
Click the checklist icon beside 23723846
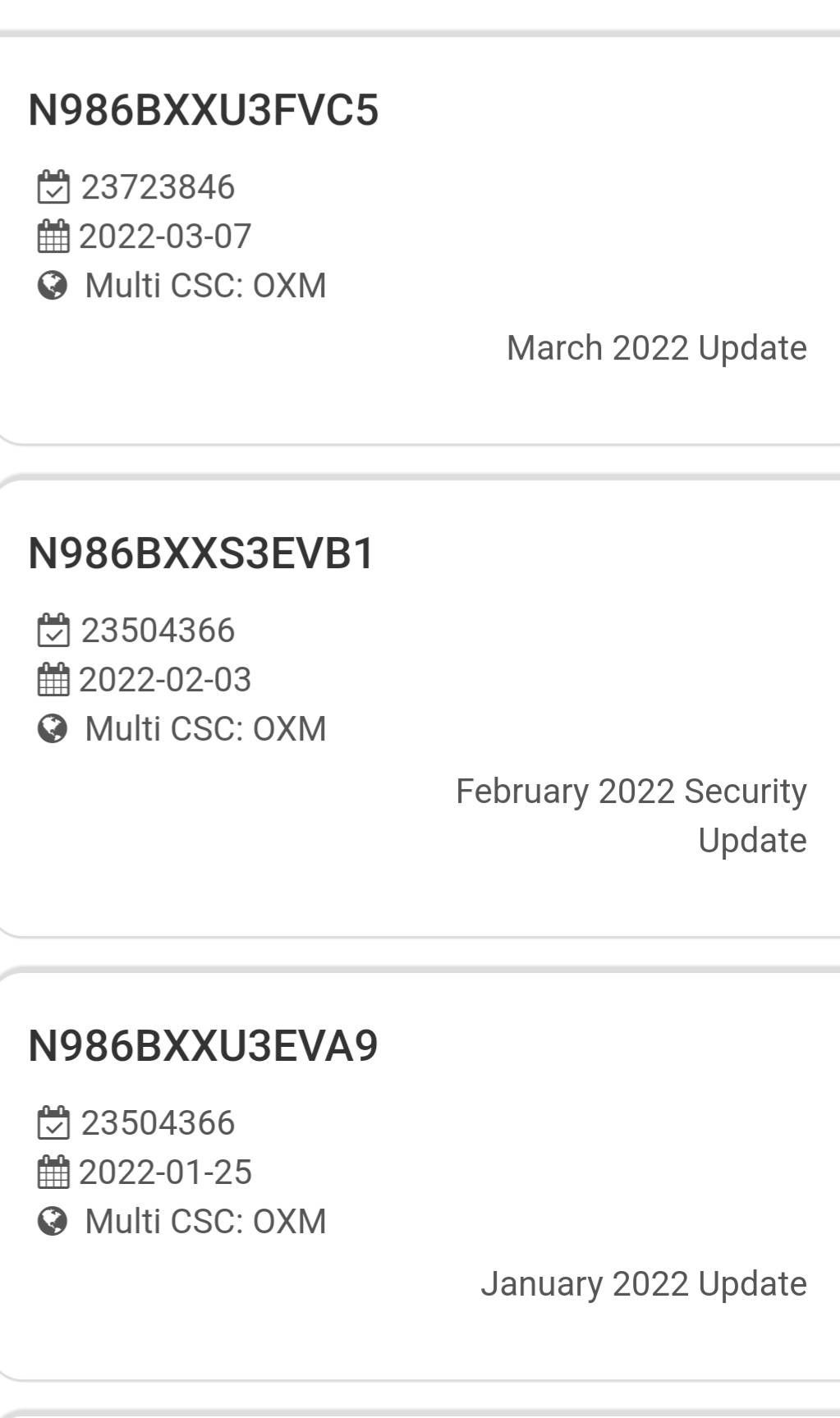(x=53, y=186)
